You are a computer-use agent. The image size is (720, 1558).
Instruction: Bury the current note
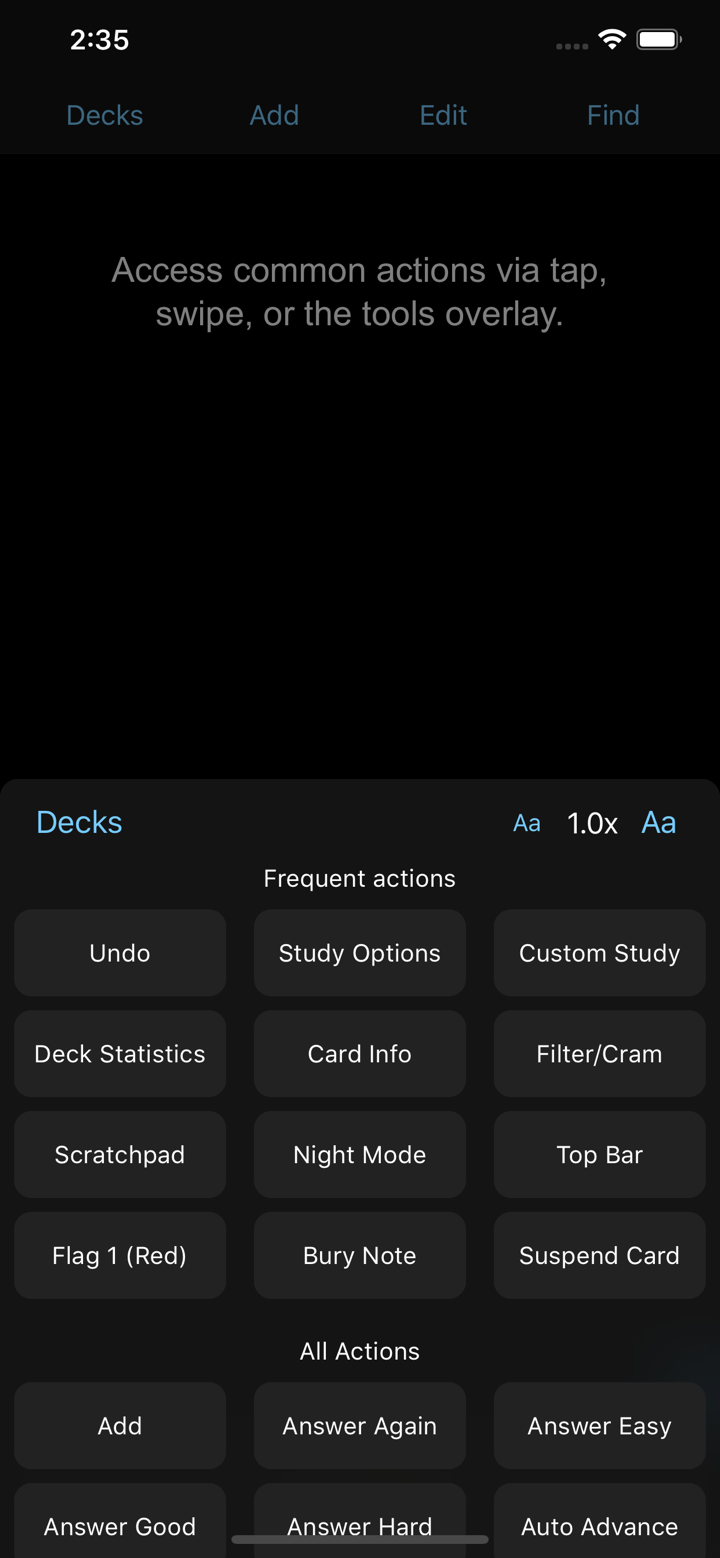pos(359,1255)
